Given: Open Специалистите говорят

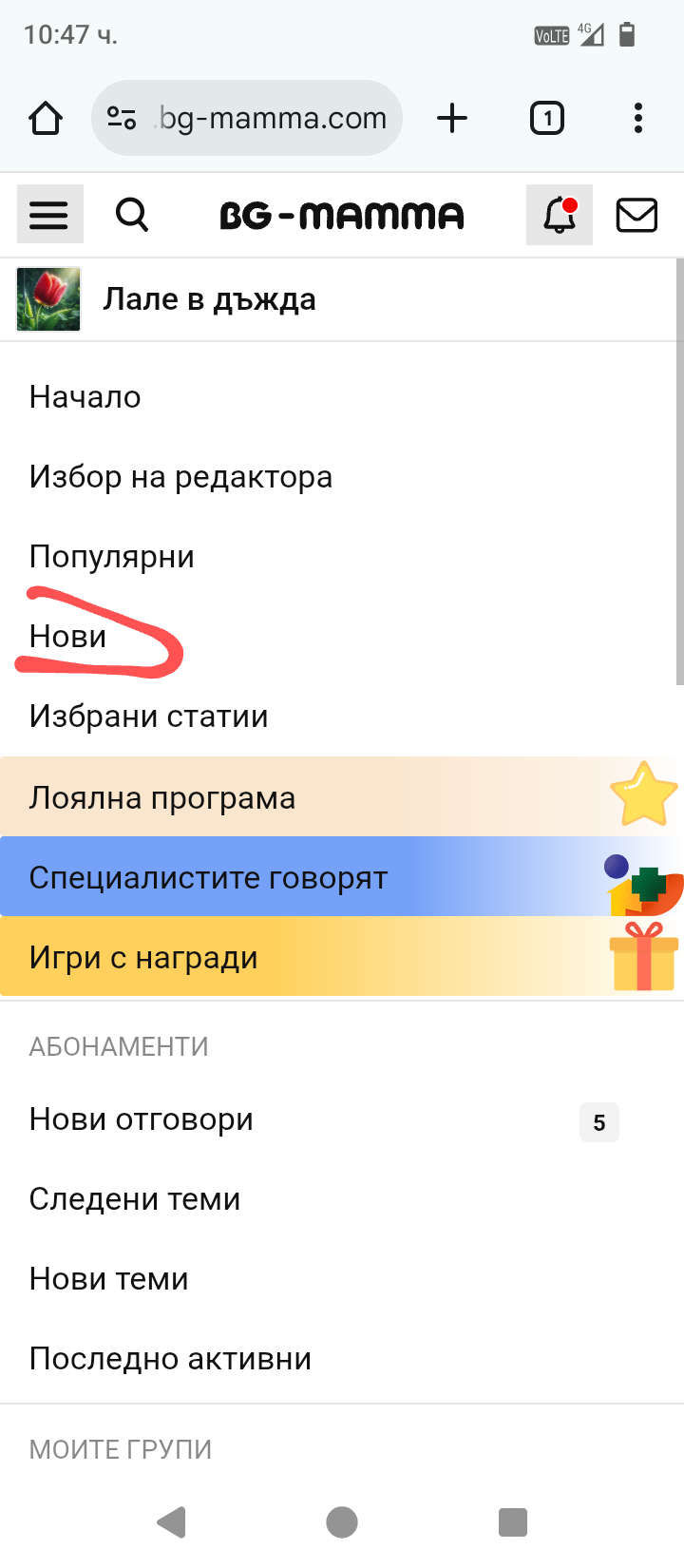Looking at the screenshot, I should point(209,878).
